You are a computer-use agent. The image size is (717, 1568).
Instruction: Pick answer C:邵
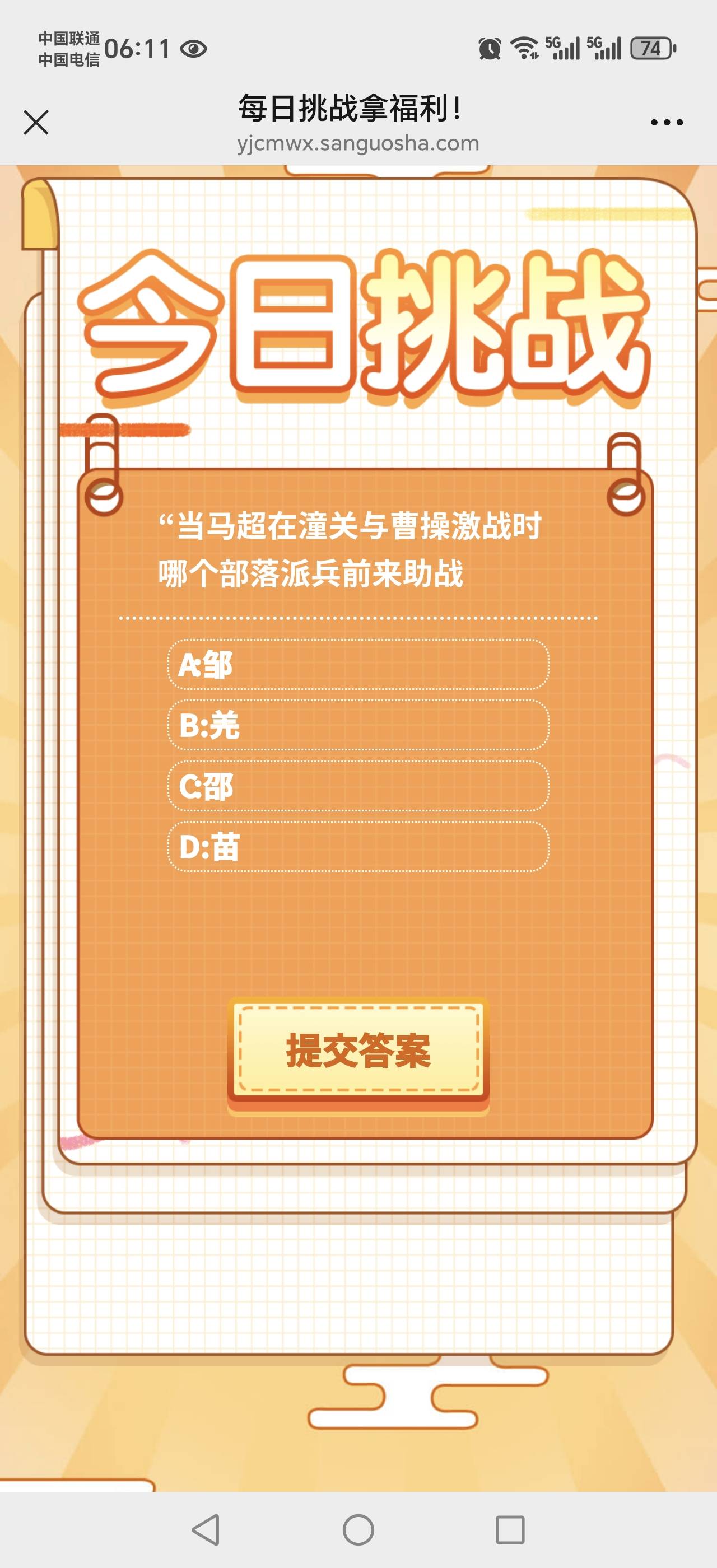(x=358, y=786)
